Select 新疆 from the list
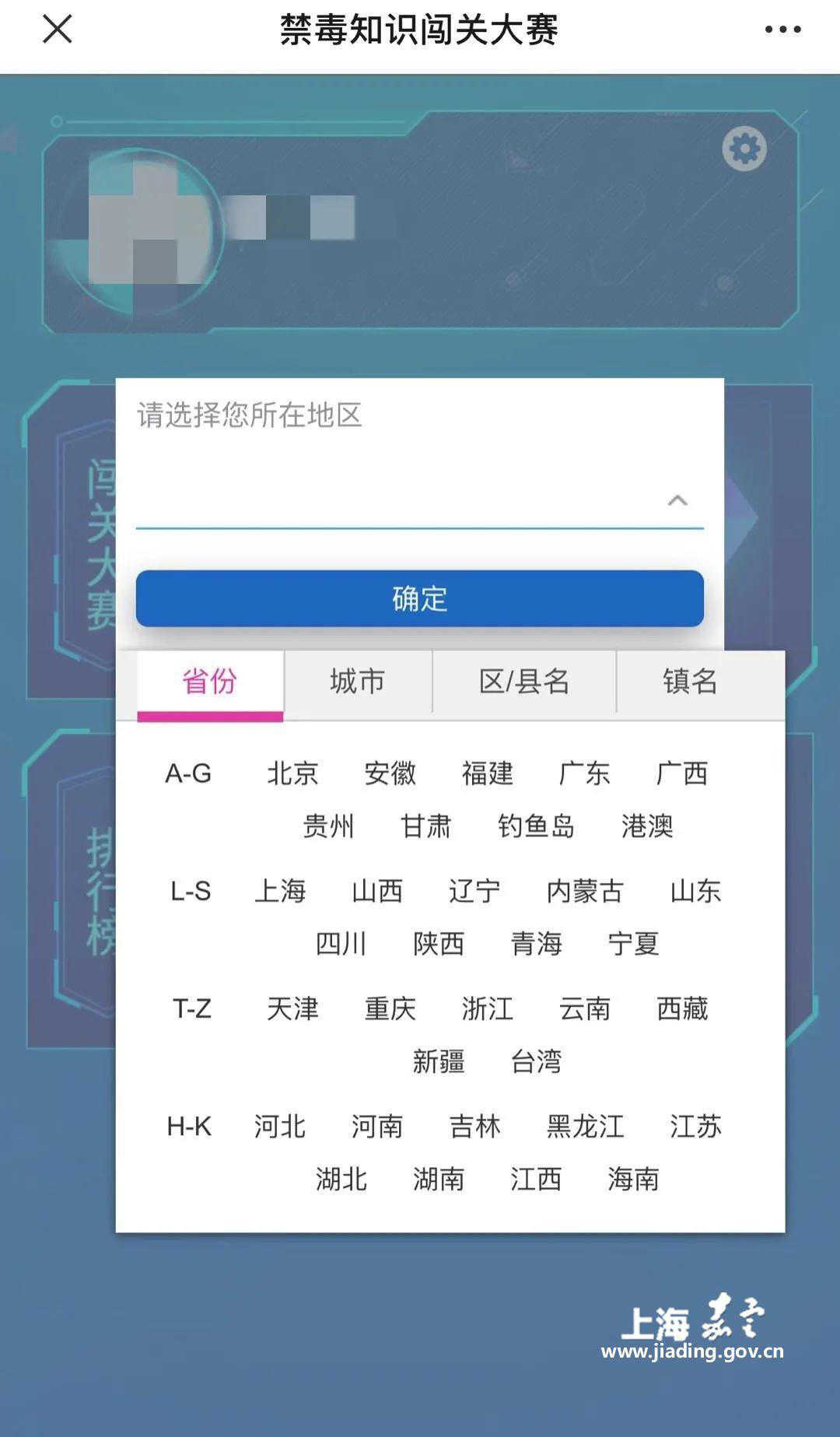The width and height of the screenshot is (840, 1437). [439, 1061]
